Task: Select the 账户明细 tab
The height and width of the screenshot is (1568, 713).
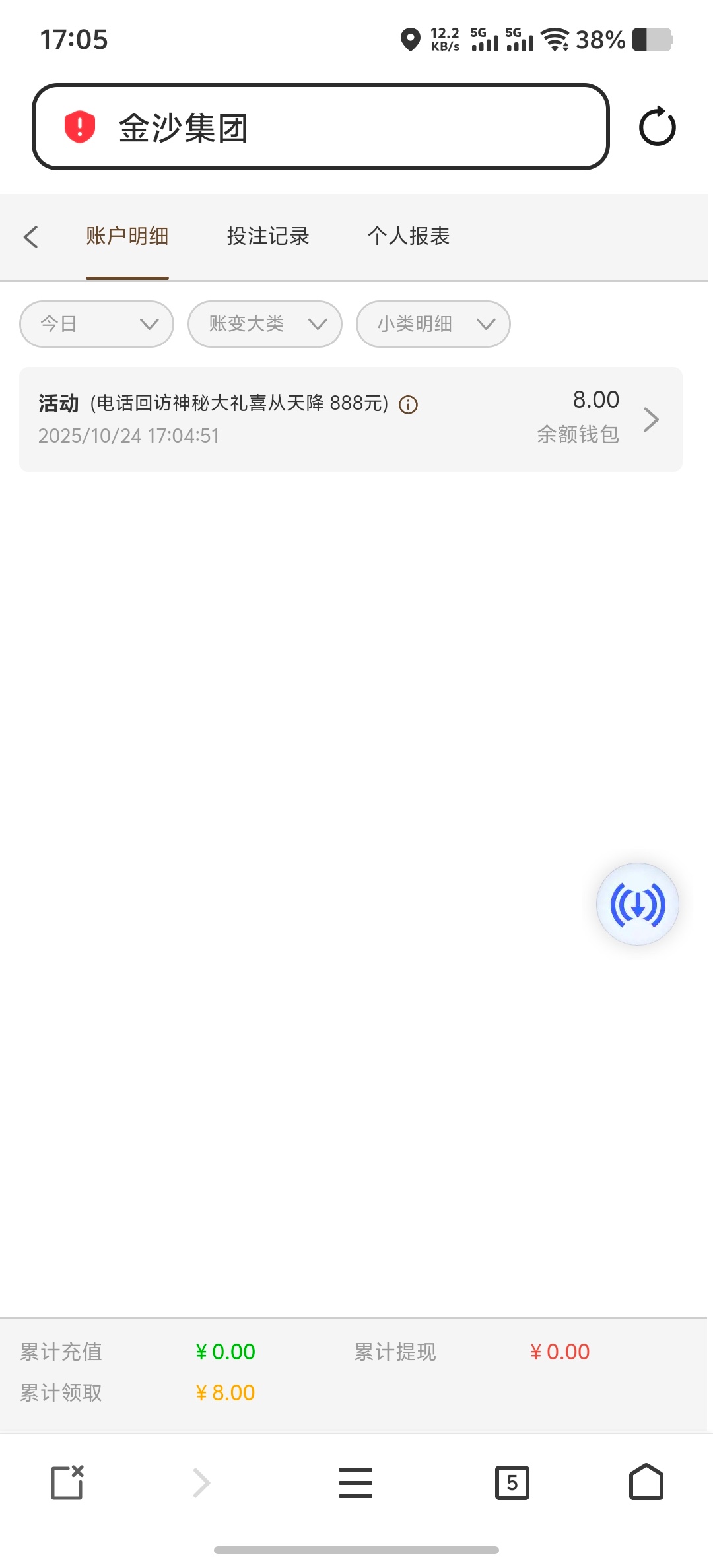Action: click(x=127, y=236)
